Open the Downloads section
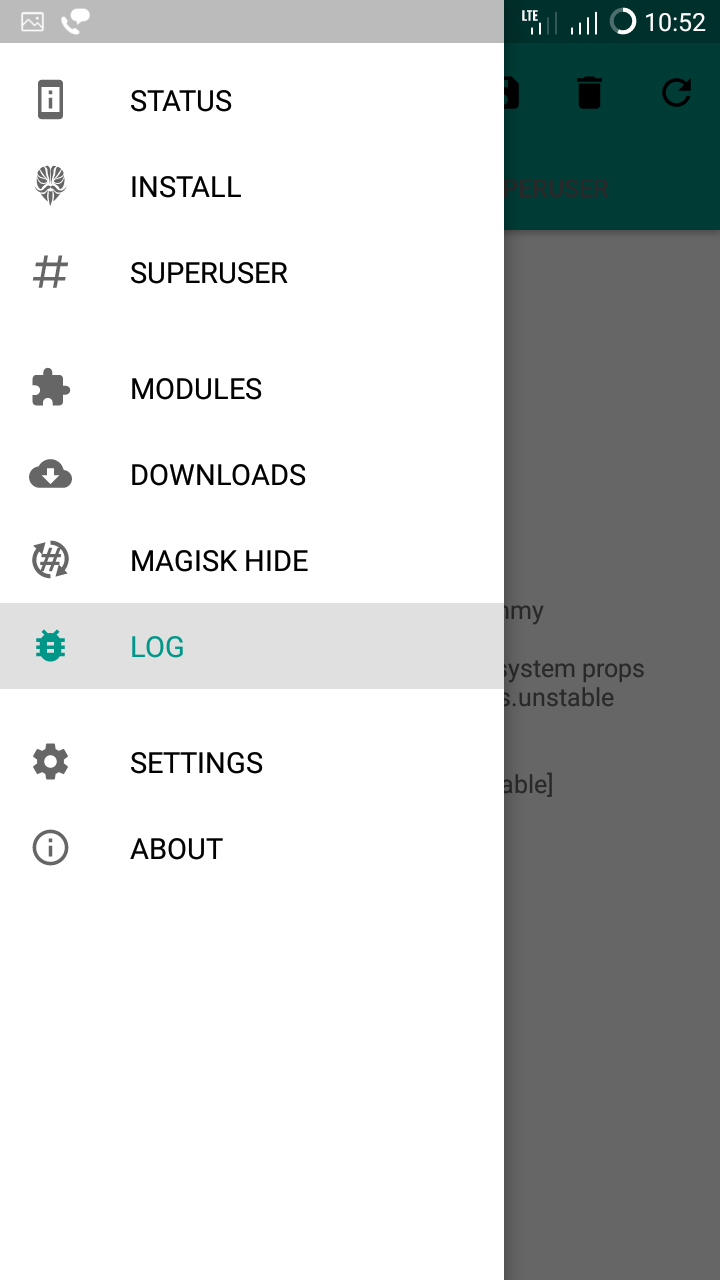The height and width of the screenshot is (1280, 720). coord(218,474)
